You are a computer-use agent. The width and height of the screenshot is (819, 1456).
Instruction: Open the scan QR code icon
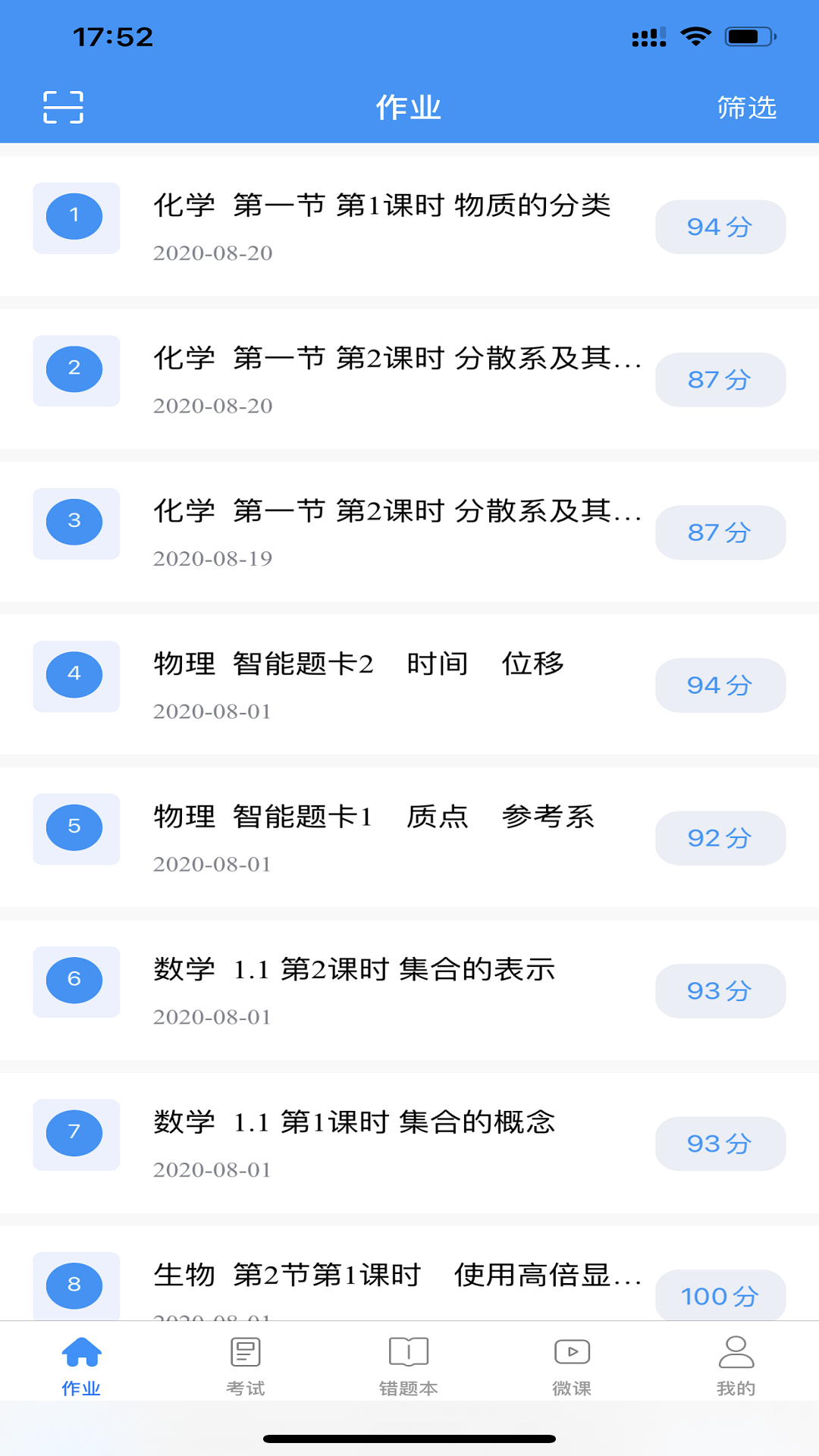[x=63, y=108]
